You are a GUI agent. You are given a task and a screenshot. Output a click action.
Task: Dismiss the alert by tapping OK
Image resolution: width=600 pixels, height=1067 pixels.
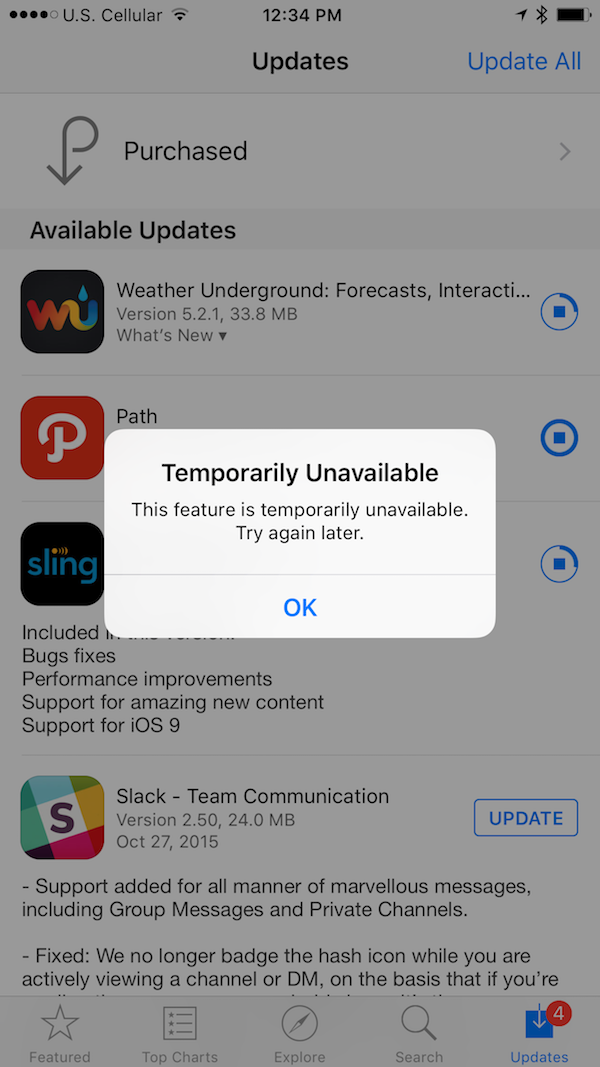point(300,607)
